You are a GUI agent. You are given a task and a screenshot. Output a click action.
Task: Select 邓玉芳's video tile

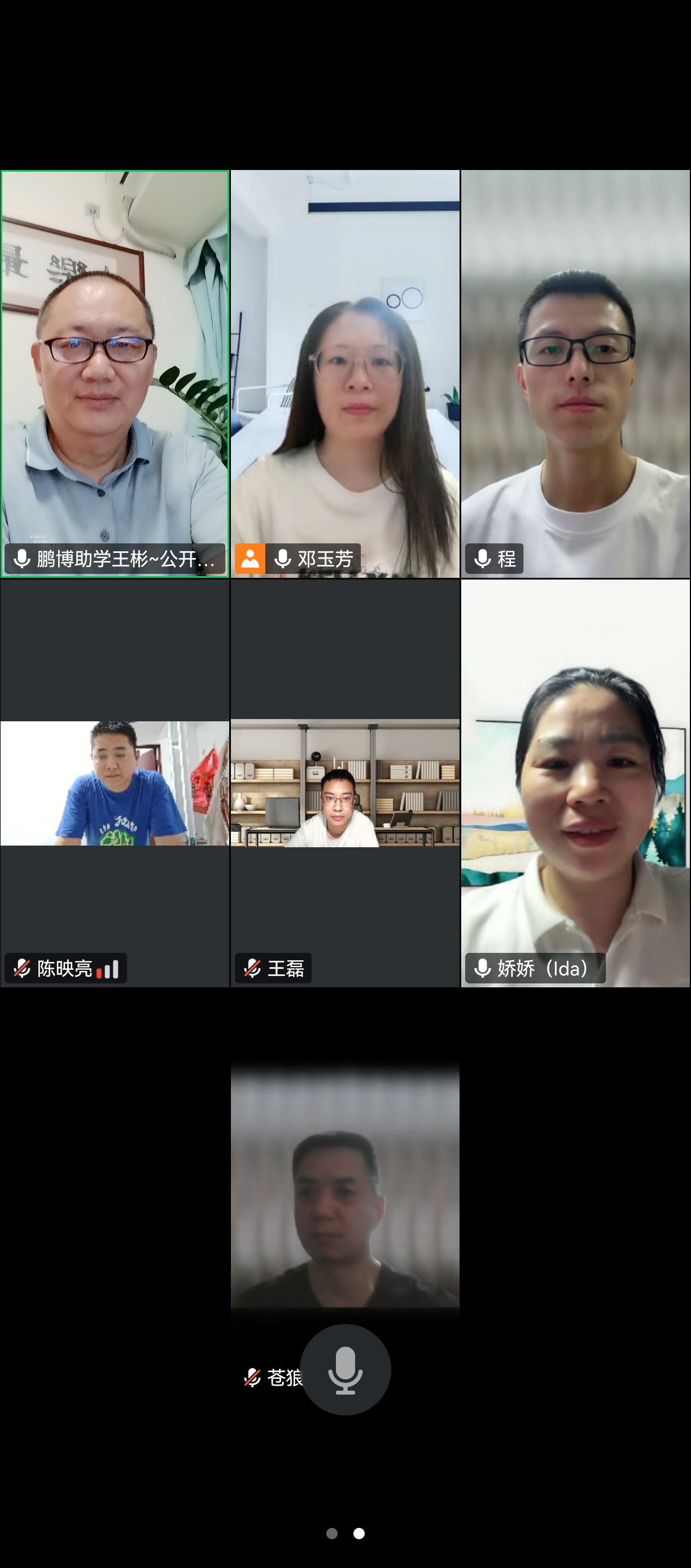point(345,374)
